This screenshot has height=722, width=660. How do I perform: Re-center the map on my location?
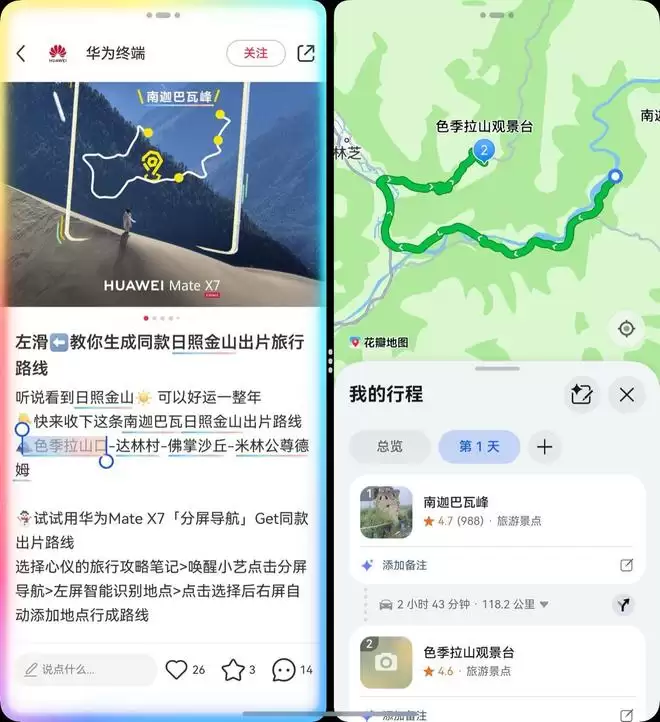pyautogui.click(x=626, y=328)
